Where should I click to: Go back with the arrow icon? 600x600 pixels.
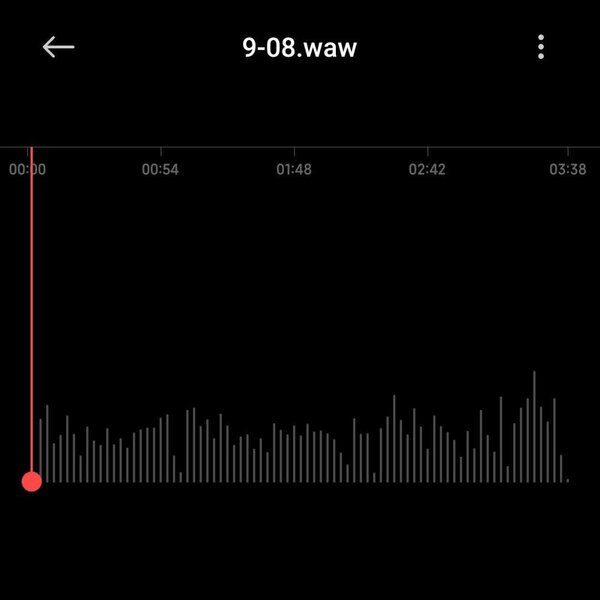pos(58,47)
